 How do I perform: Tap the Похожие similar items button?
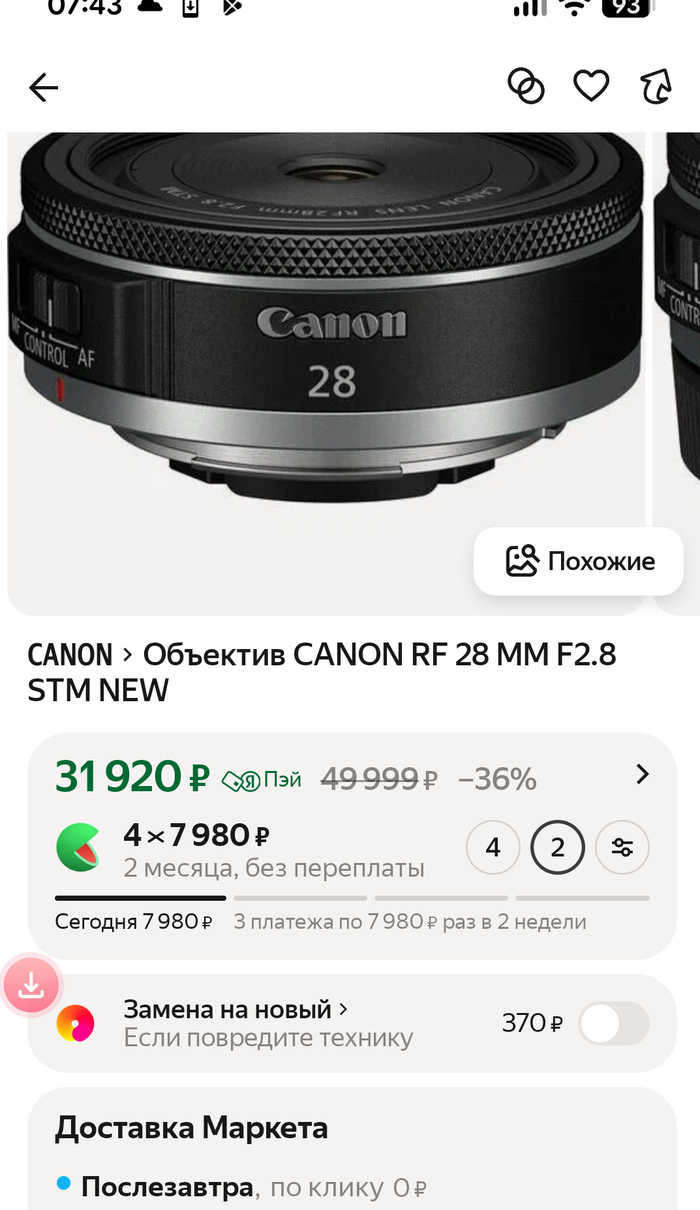point(579,561)
